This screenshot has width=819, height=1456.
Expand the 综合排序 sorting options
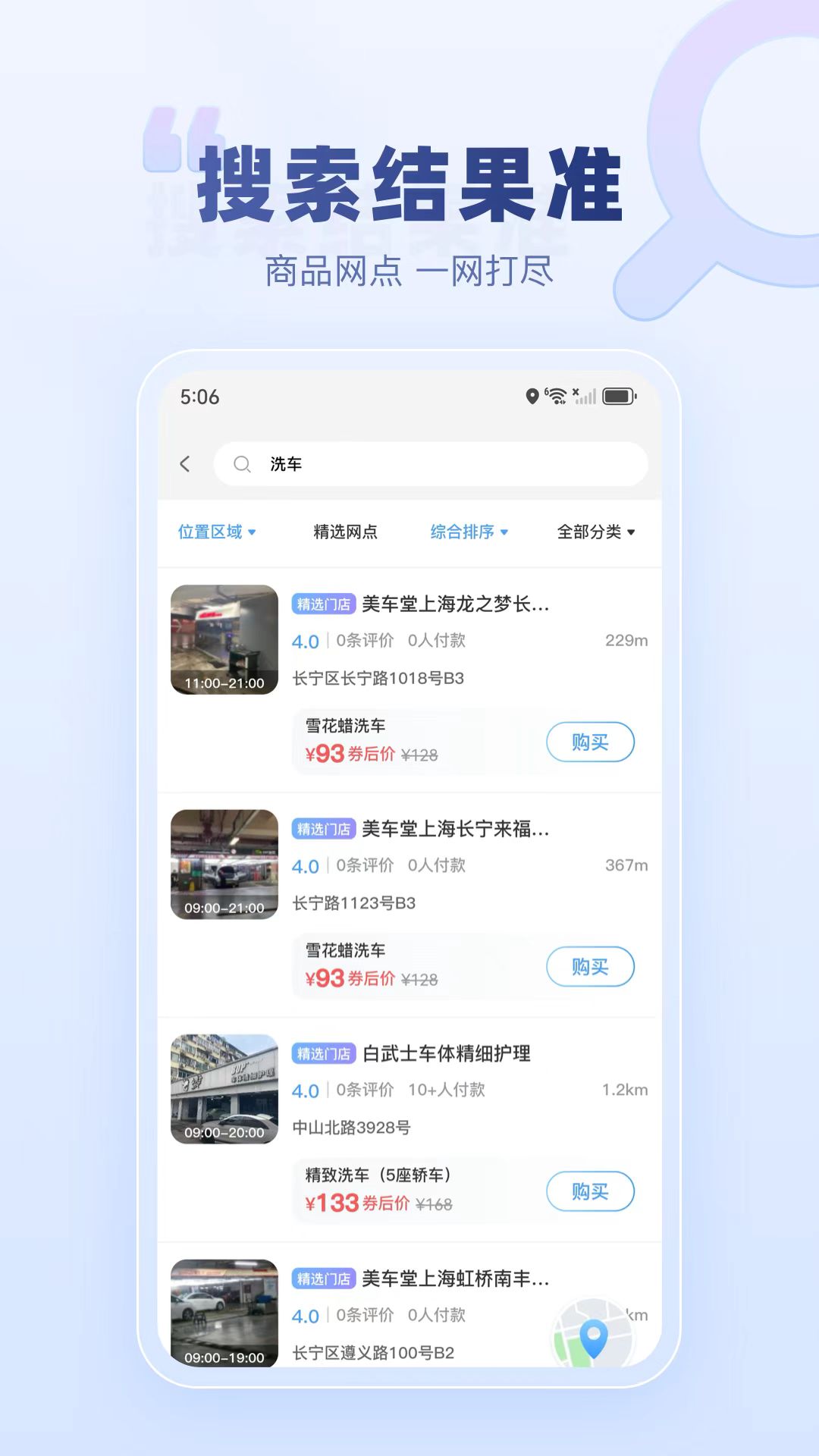[x=469, y=532]
